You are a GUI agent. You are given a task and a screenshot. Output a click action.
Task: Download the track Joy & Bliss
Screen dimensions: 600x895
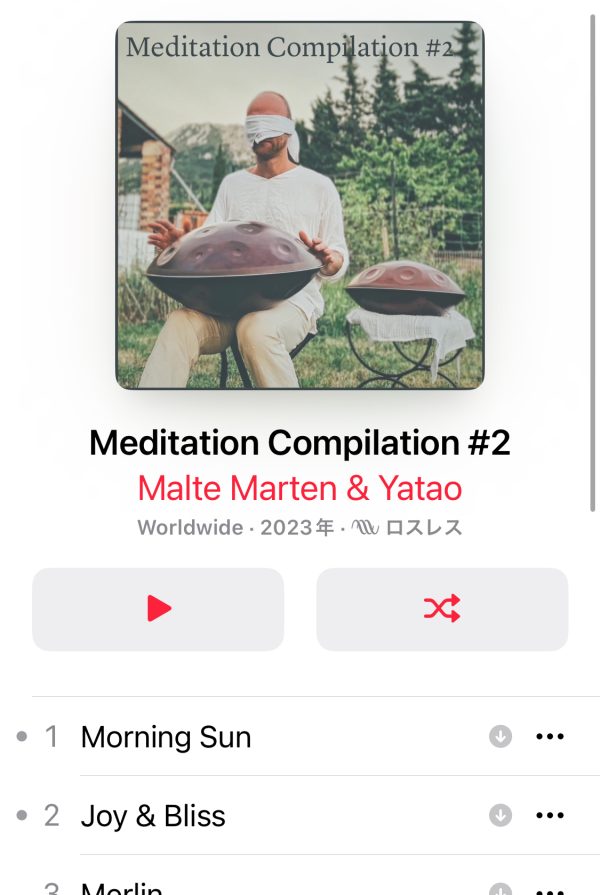(500, 816)
